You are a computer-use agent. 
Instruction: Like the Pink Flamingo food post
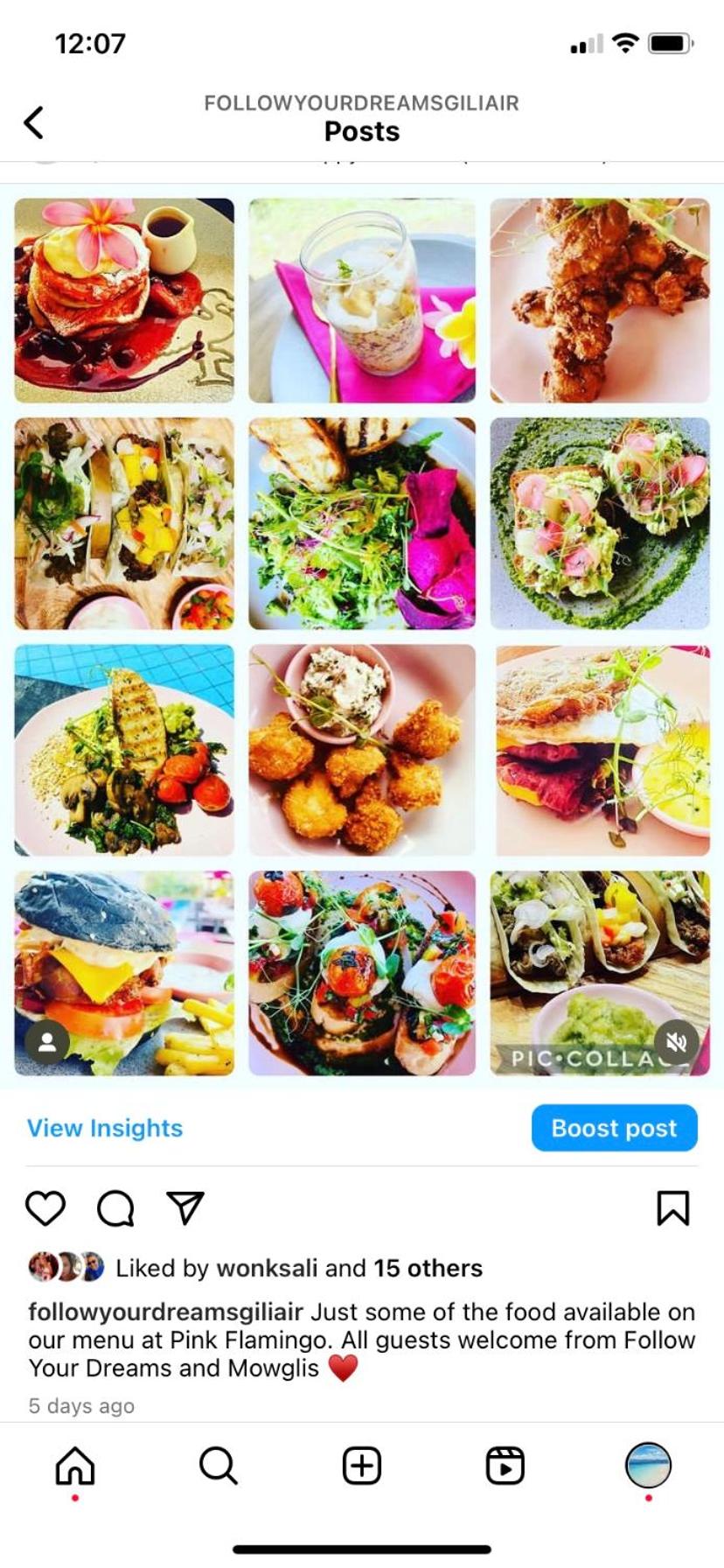(x=45, y=1208)
